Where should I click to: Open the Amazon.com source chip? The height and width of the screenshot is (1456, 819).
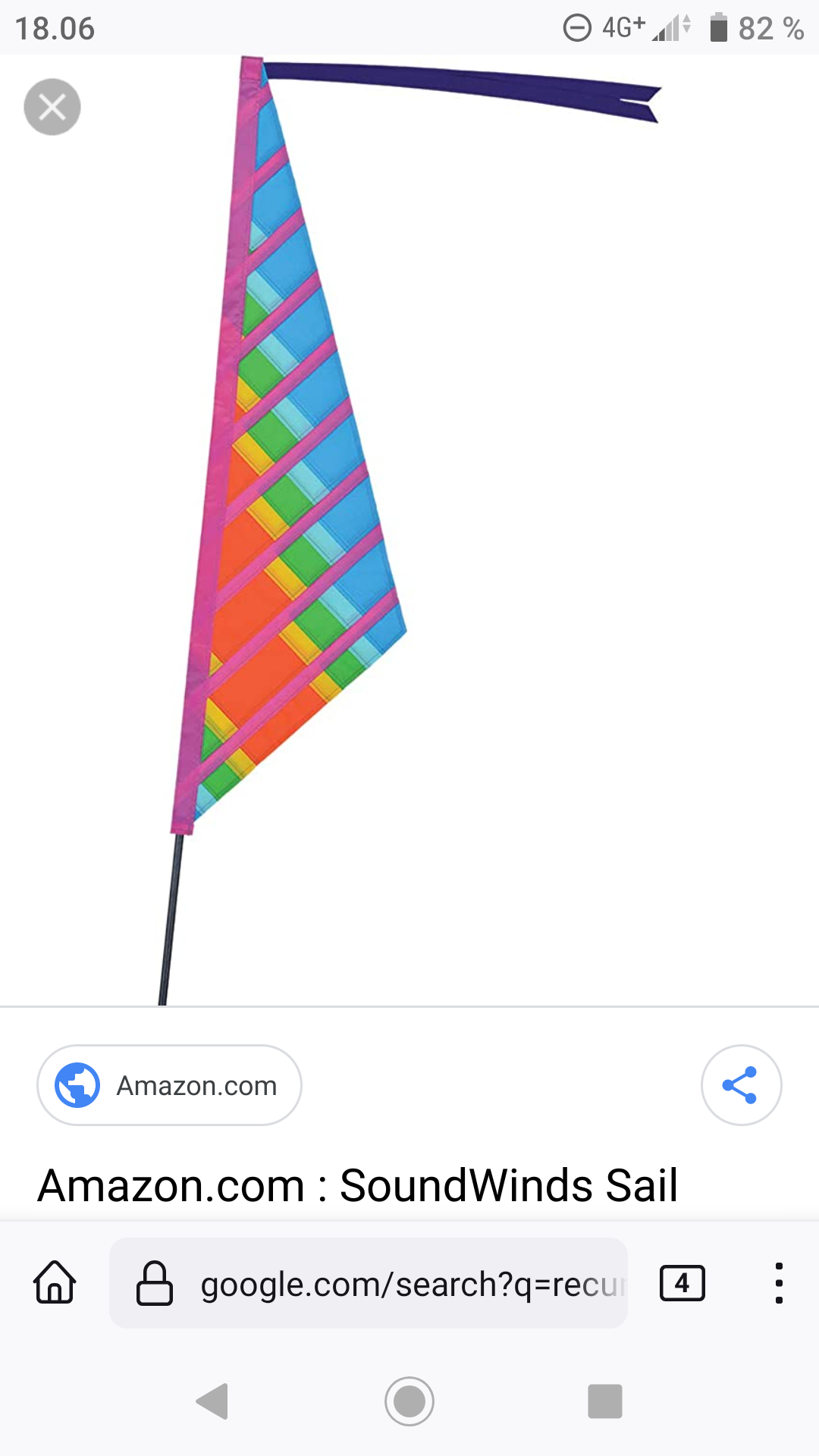[x=169, y=1085]
